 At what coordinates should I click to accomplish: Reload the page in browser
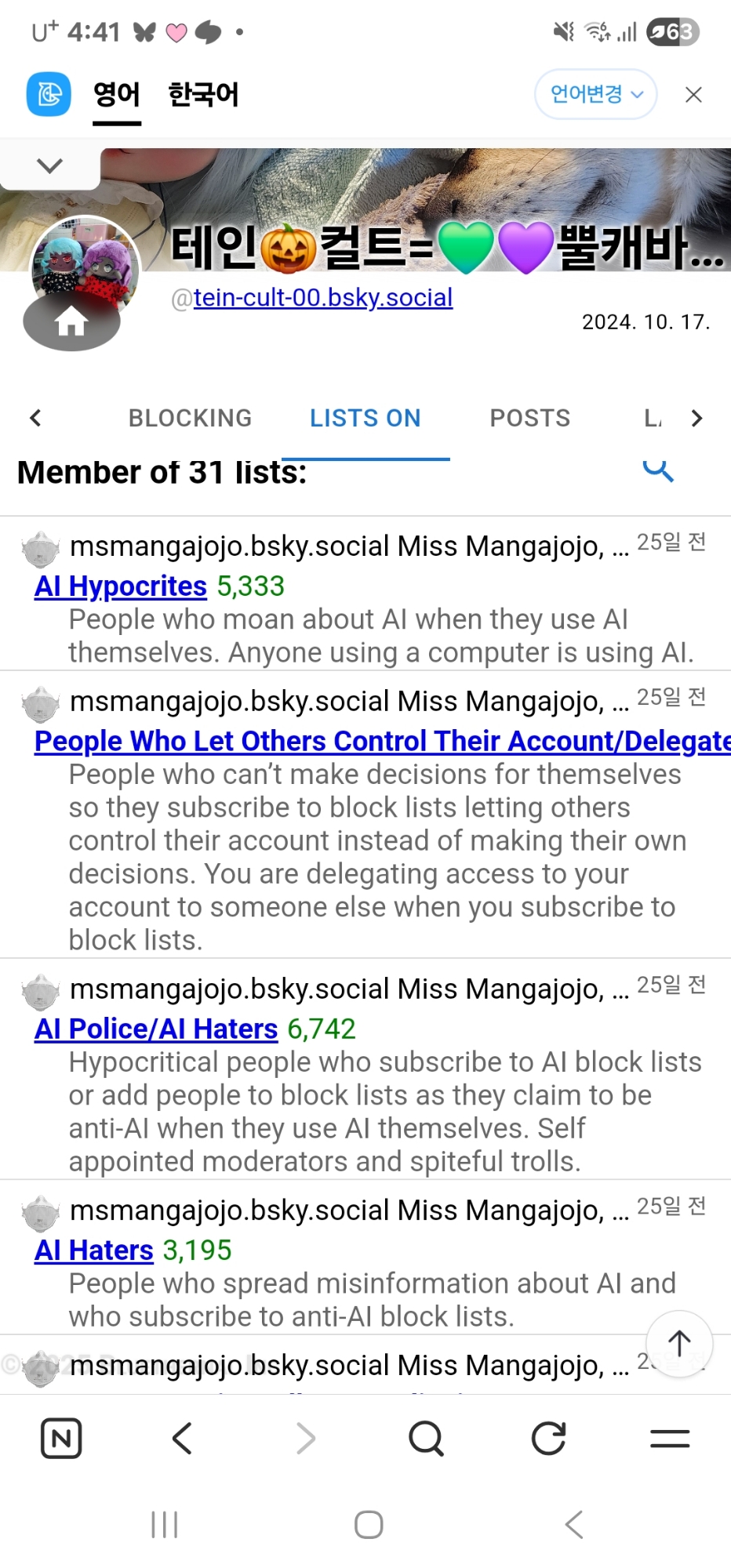[x=548, y=1439]
